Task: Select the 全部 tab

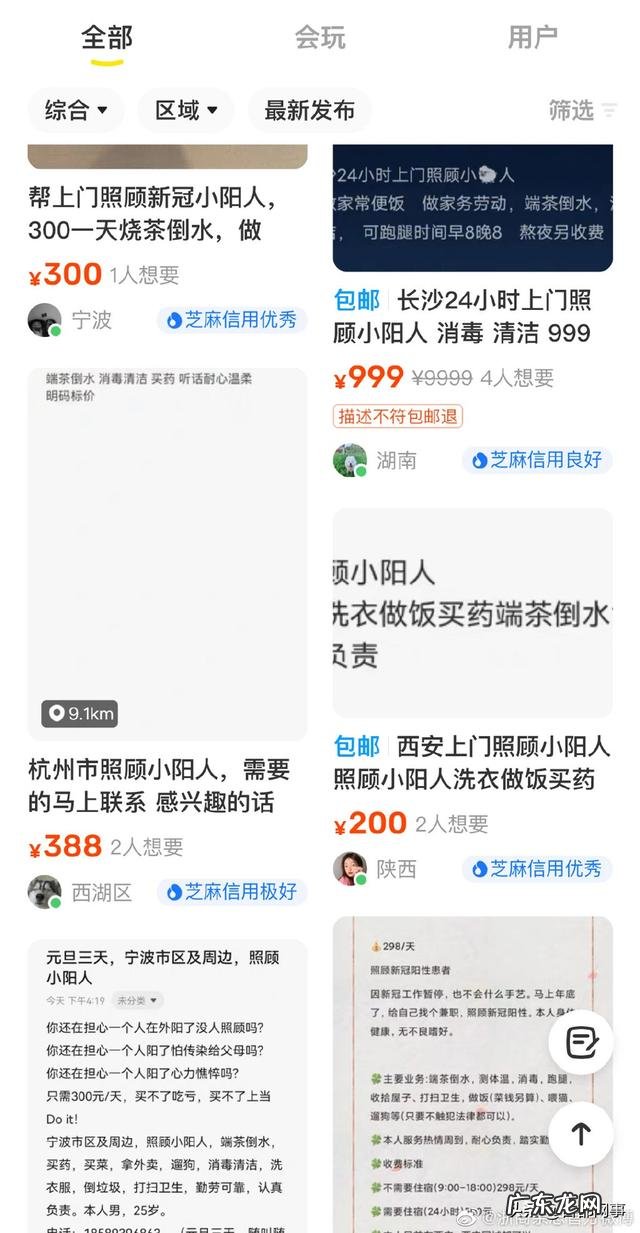Action: (107, 38)
